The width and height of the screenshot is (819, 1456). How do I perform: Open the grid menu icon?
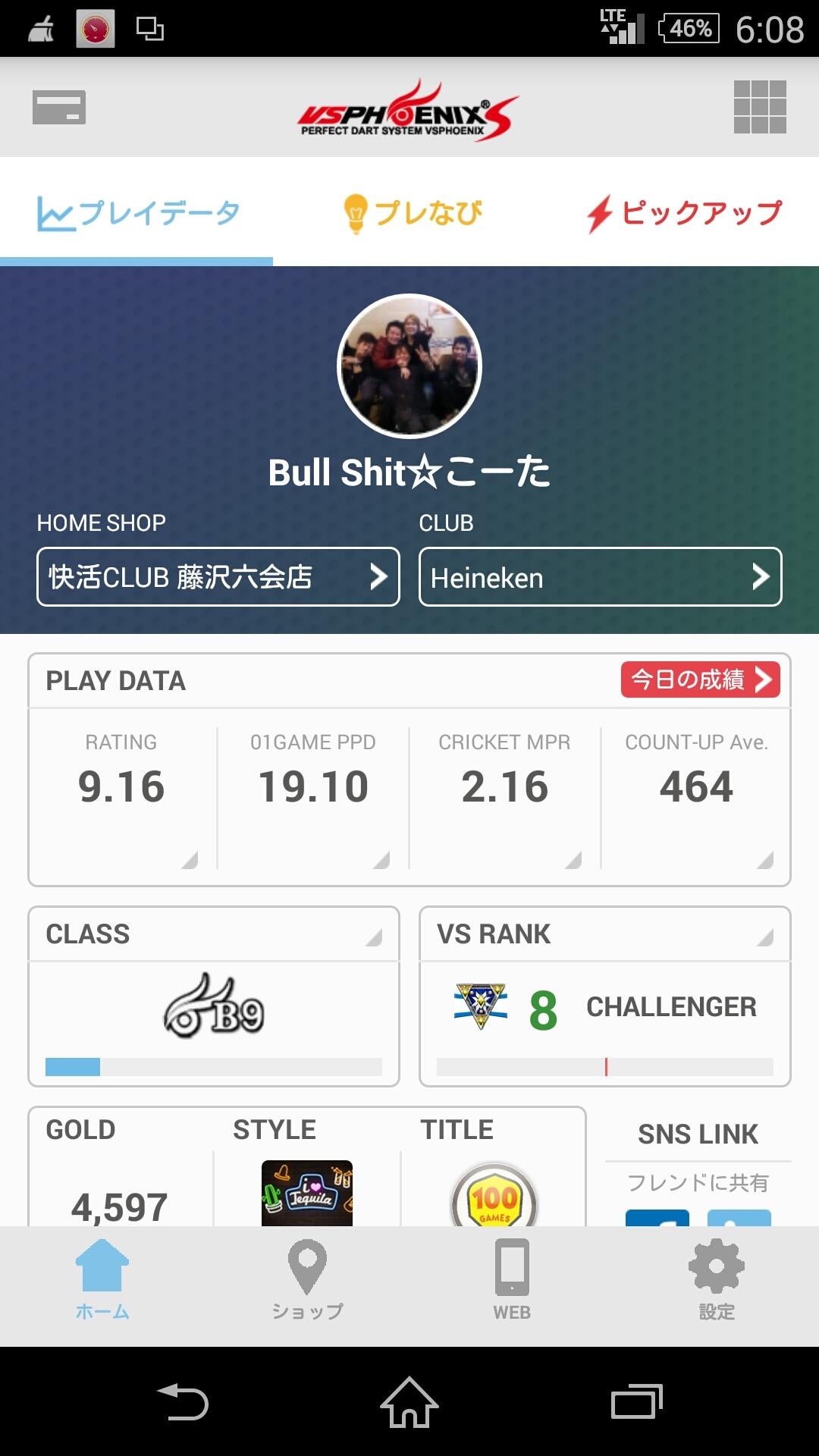pos(760,107)
